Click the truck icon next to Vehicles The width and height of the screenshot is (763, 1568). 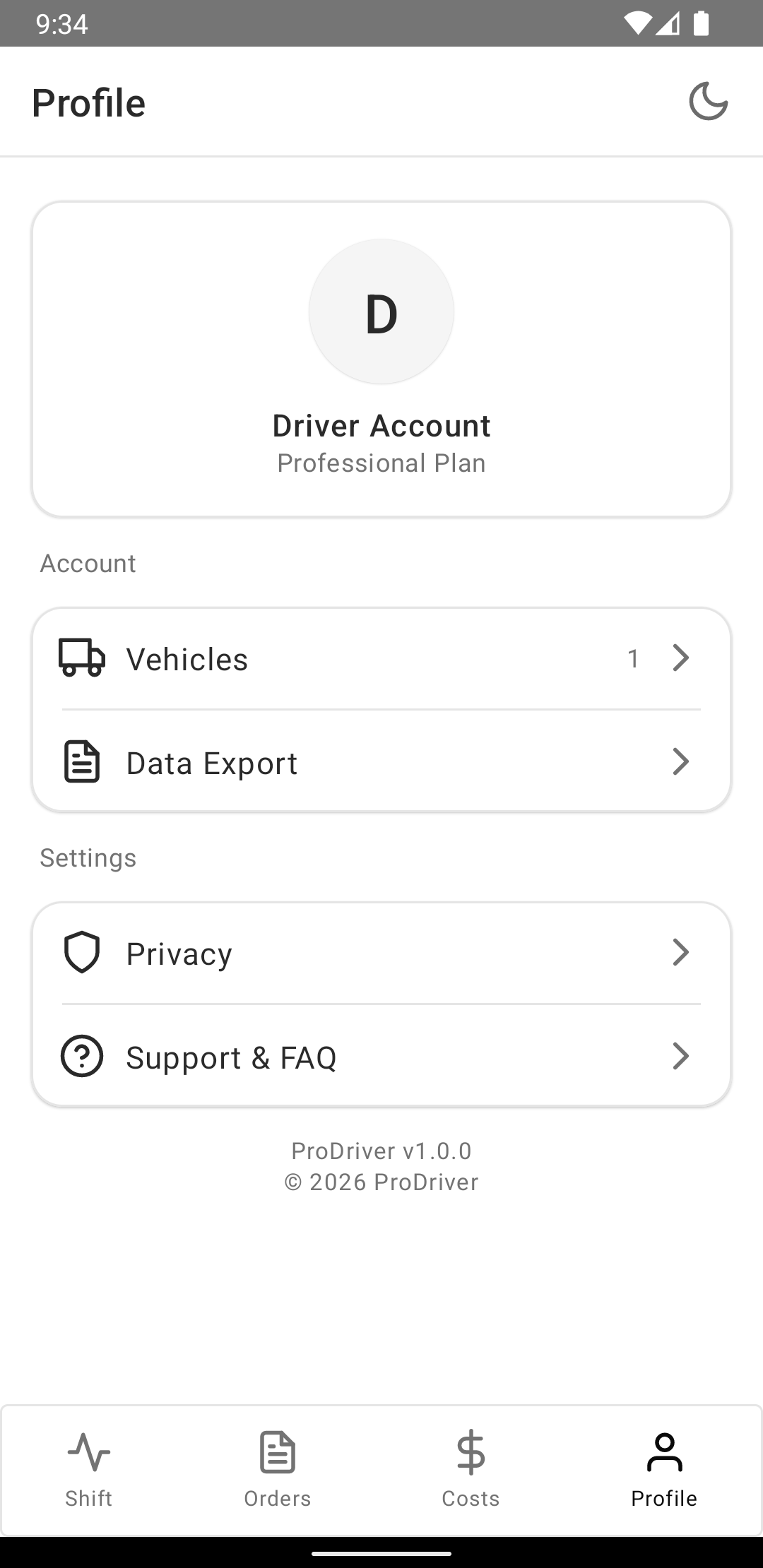(x=81, y=658)
